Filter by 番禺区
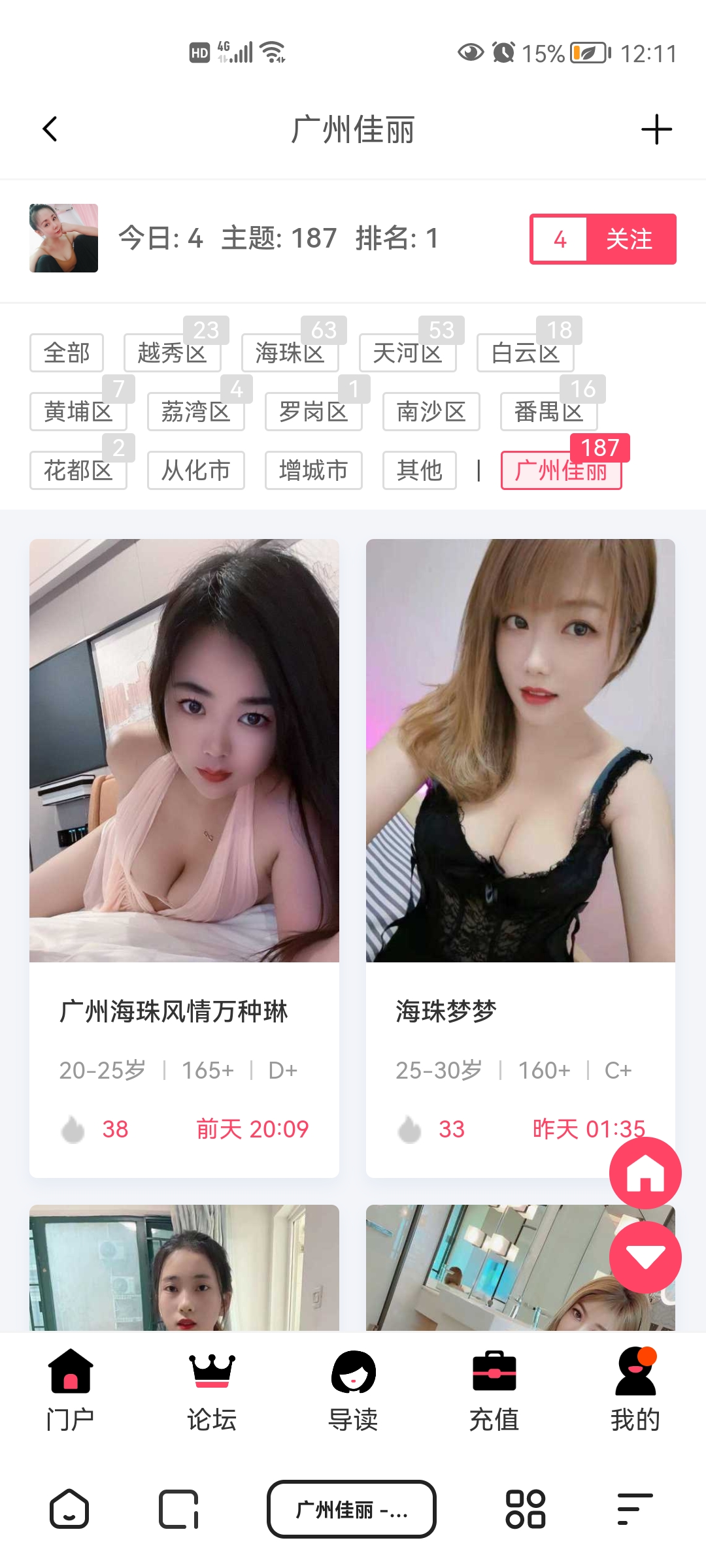Viewport: 706px width, 1568px height. click(x=548, y=412)
